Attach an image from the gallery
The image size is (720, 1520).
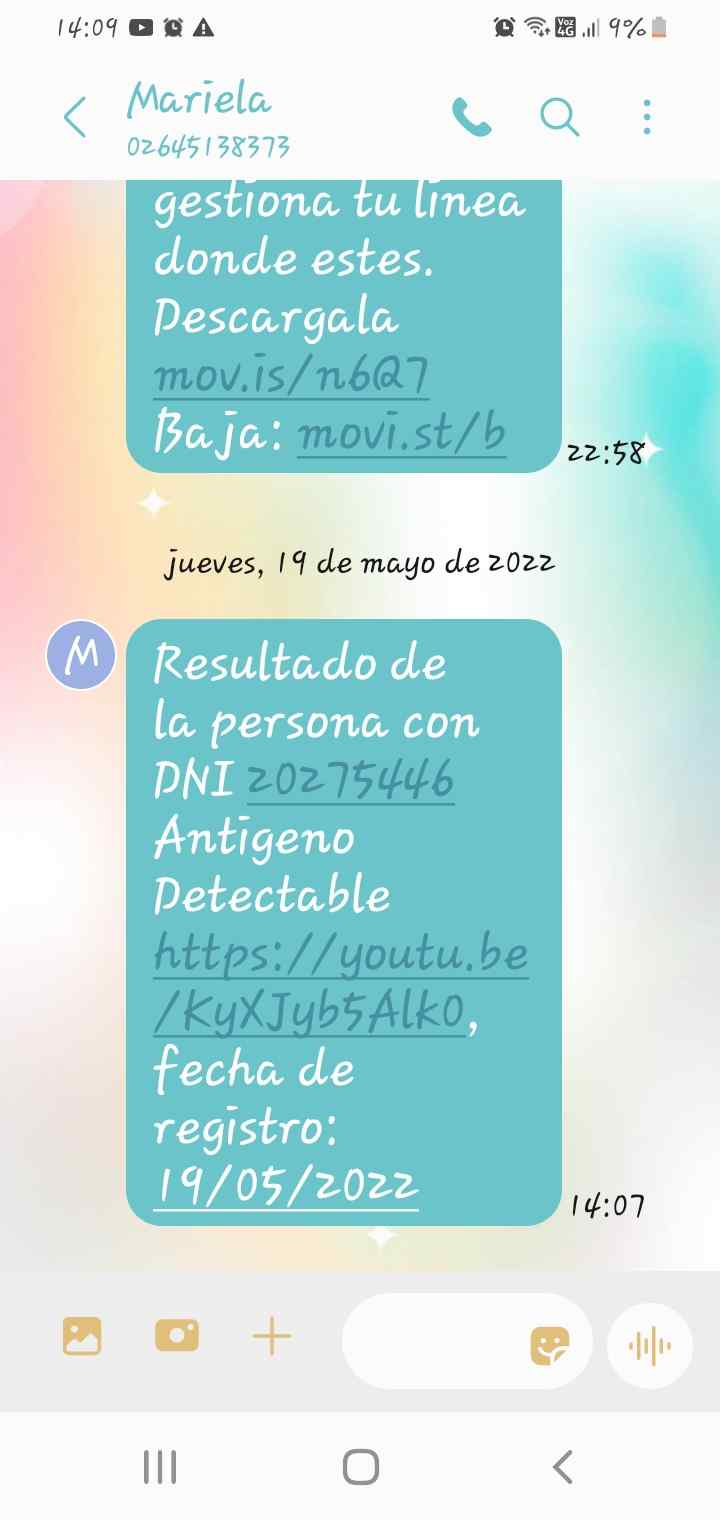tap(82, 1336)
